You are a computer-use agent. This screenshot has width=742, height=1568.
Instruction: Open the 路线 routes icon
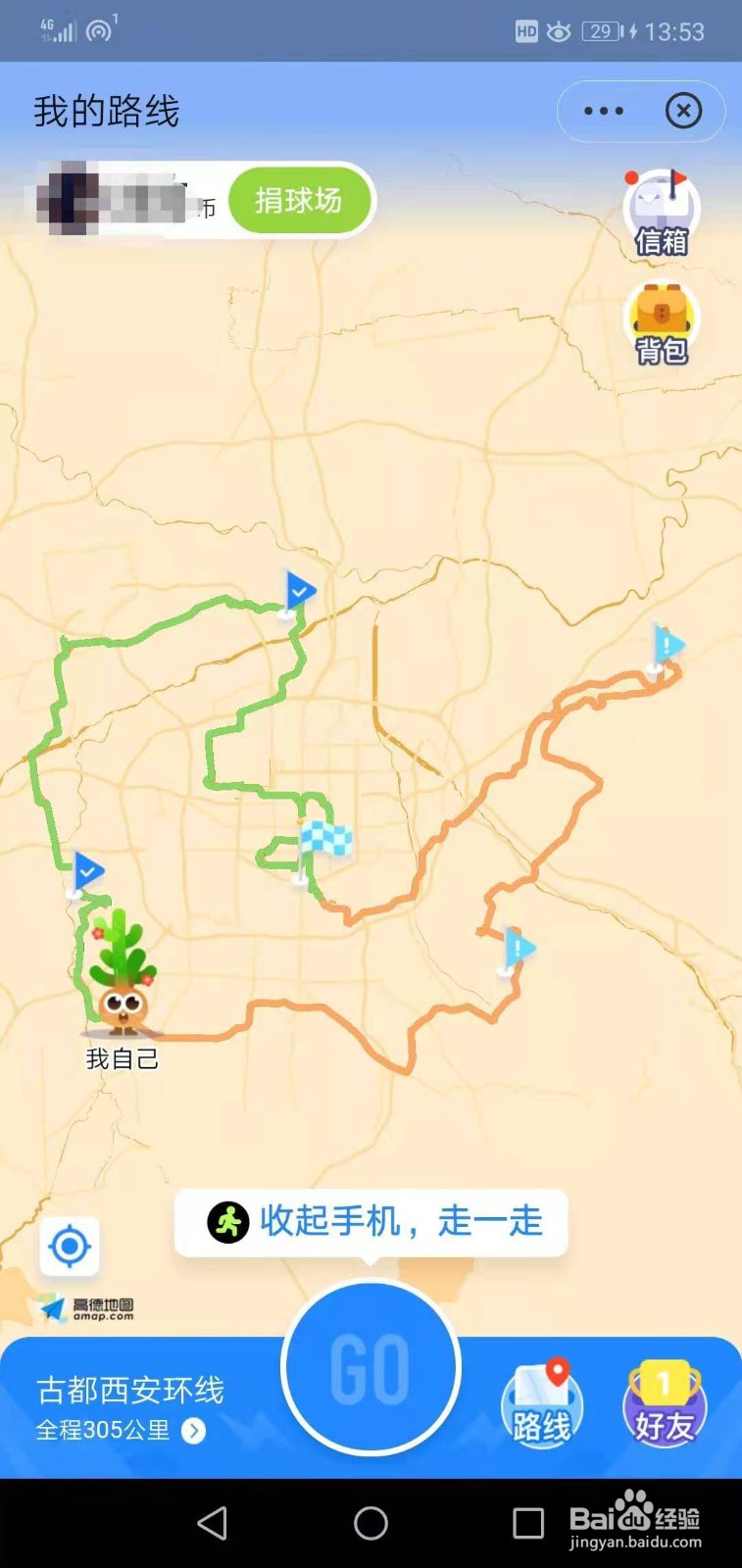point(541,1401)
